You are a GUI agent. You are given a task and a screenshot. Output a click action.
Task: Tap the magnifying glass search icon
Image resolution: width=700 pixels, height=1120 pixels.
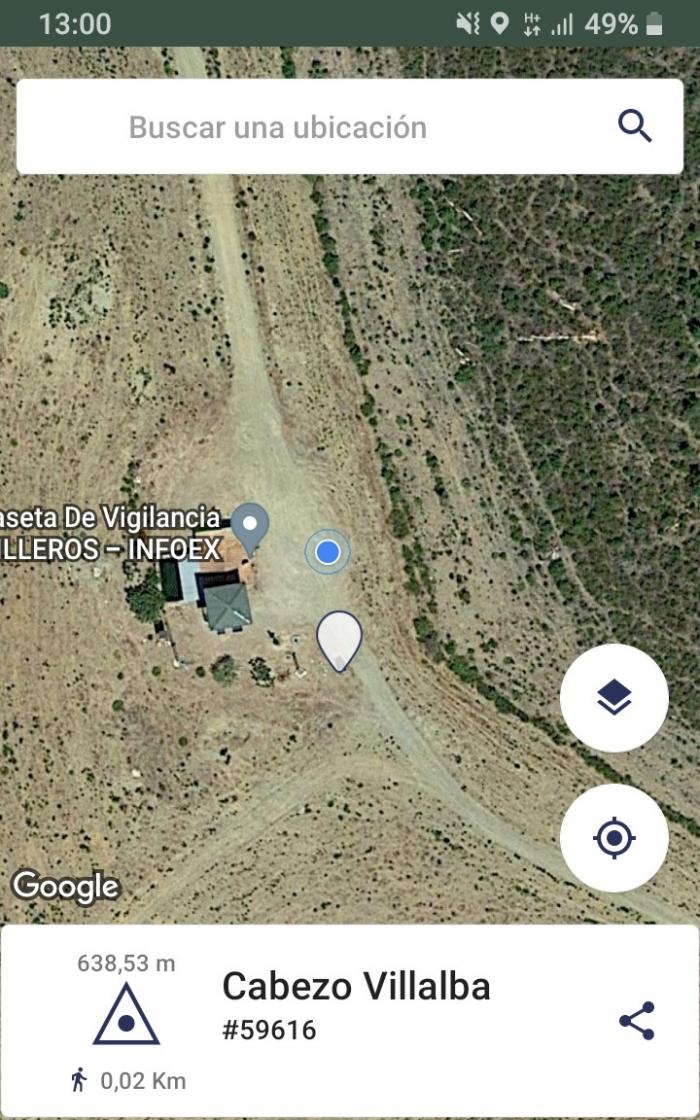634,126
